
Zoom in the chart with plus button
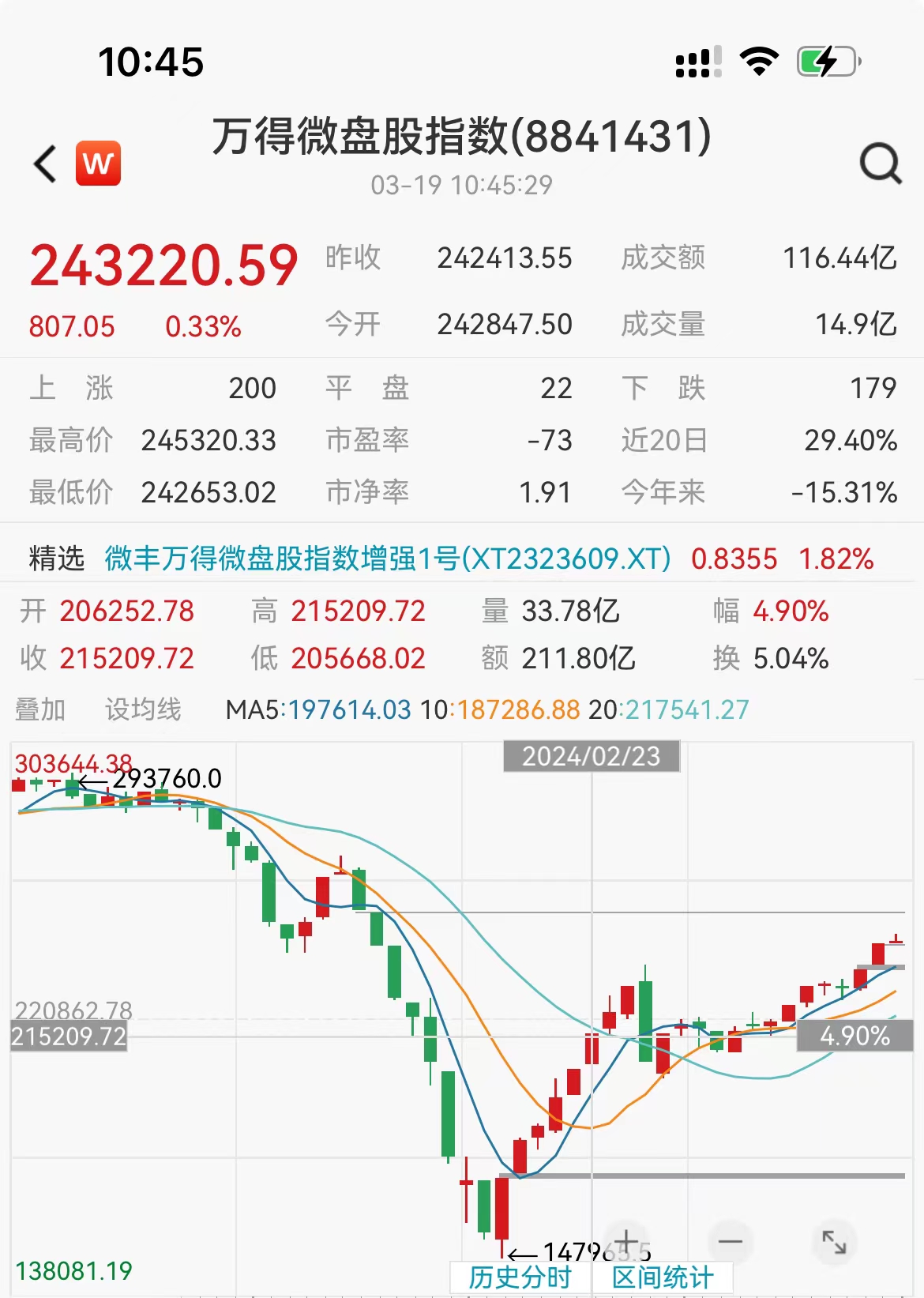click(626, 1241)
